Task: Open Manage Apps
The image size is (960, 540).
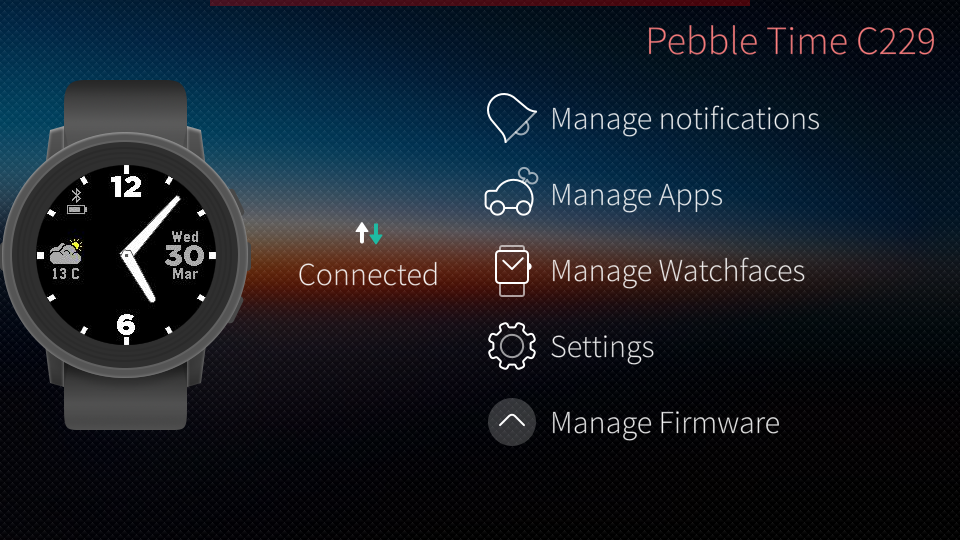Action: (x=636, y=195)
